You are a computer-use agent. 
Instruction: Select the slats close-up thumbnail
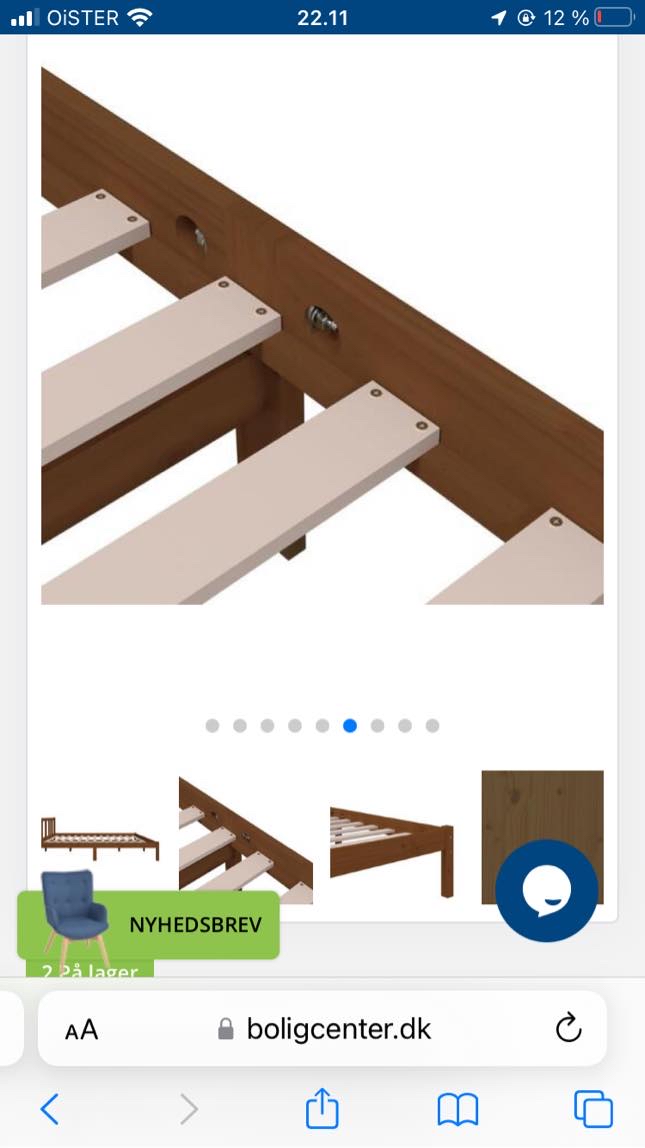245,838
